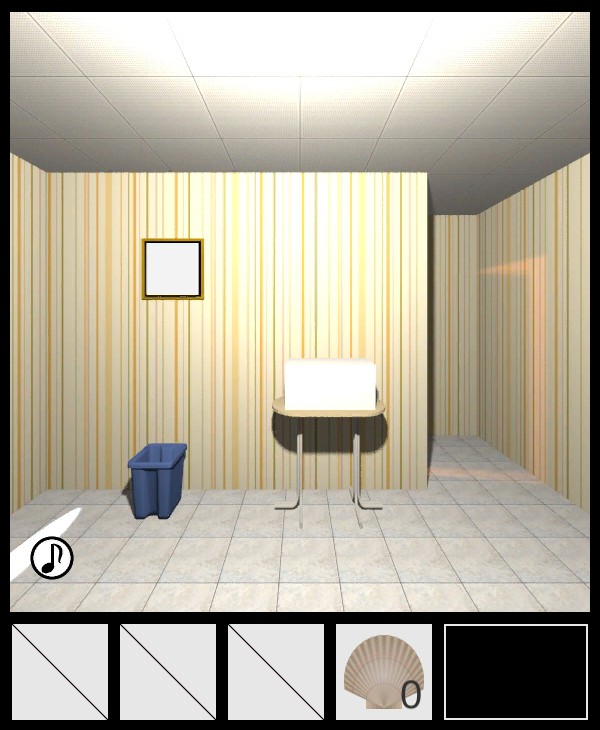
Task: Examine the blue trash bin
Action: tap(158, 480)
